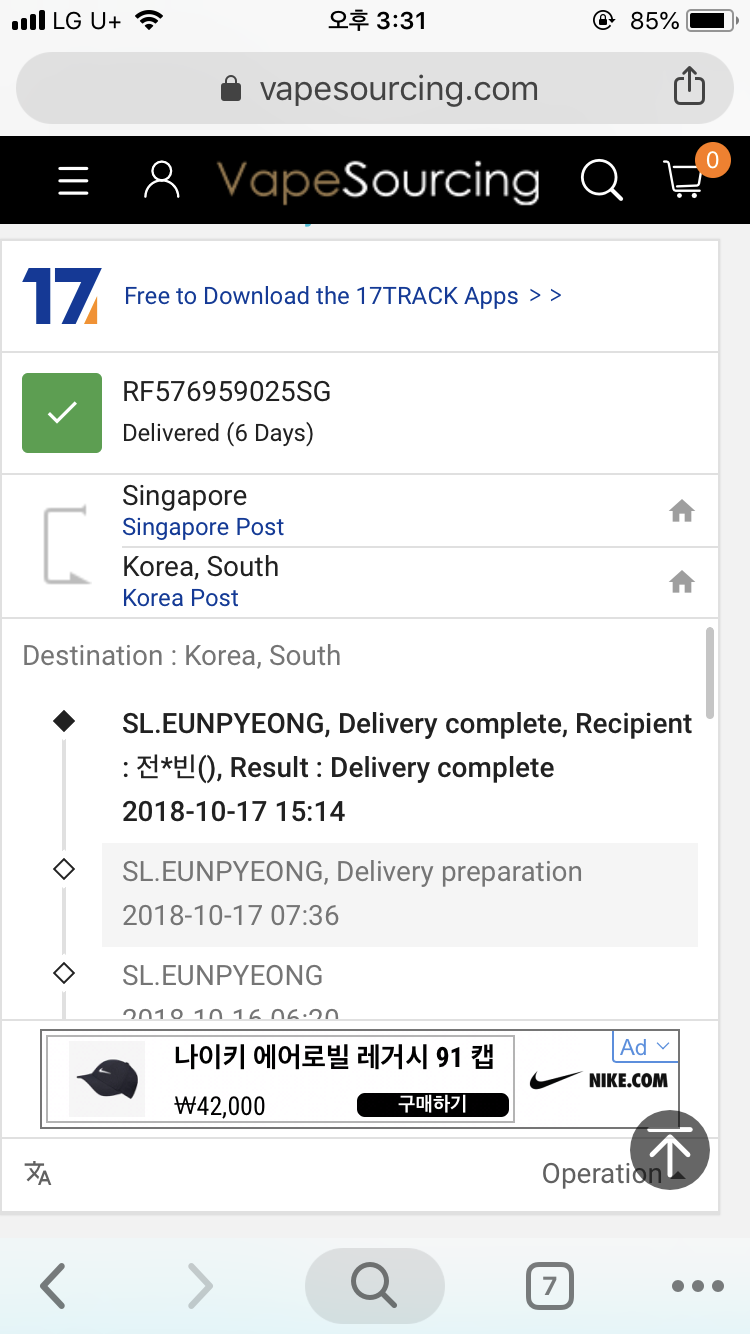
Task: Open the Ad options dropdown
Action: (646, 1047)
